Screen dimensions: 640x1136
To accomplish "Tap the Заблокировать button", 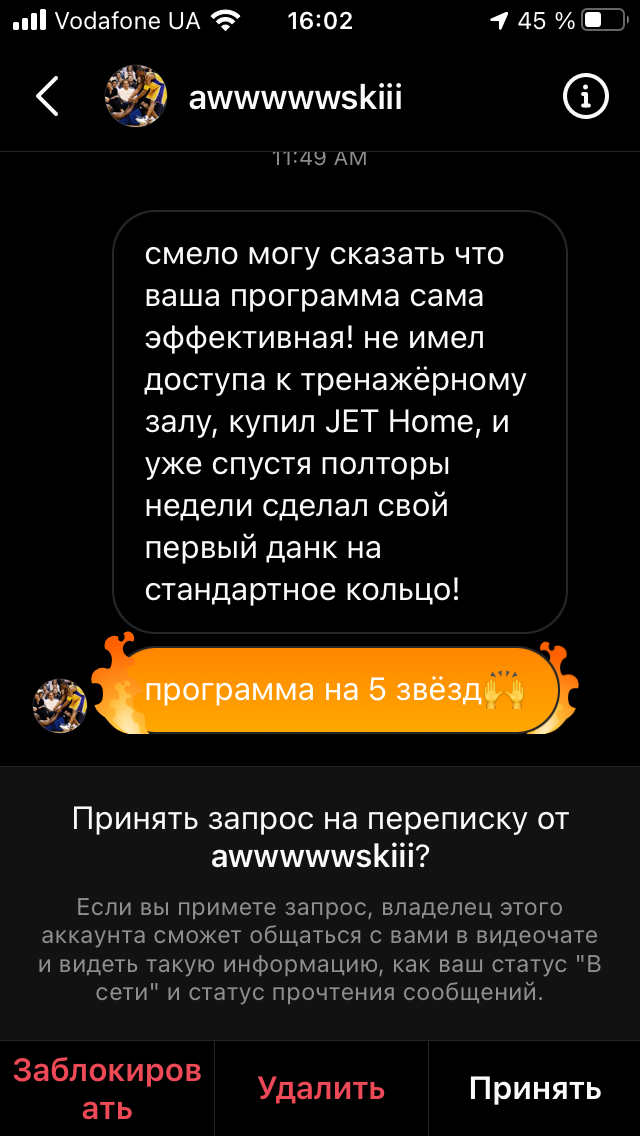I will (x=107, y=1089).
